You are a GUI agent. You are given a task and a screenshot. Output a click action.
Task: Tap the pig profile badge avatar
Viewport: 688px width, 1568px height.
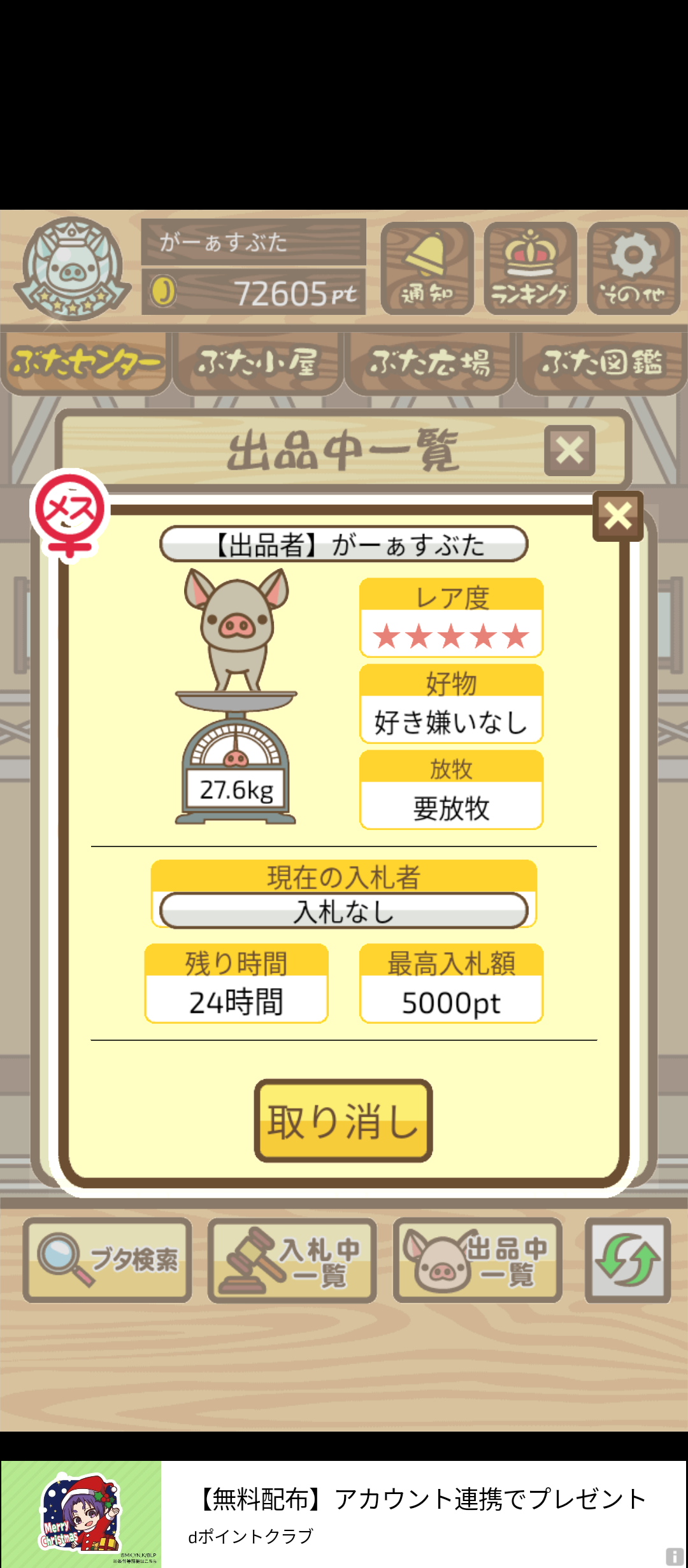tap(72, 267)
